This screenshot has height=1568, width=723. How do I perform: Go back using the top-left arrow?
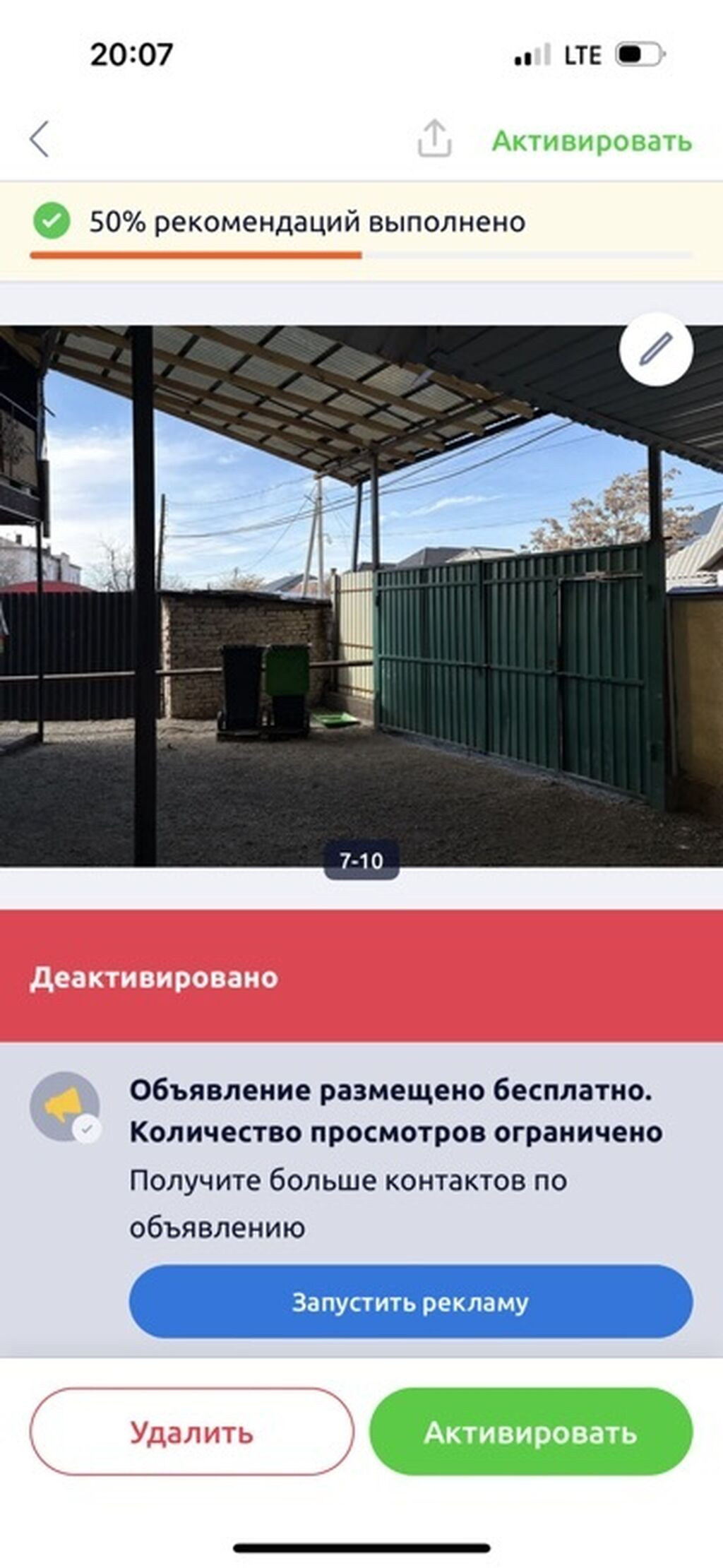[x=40, y=139]
